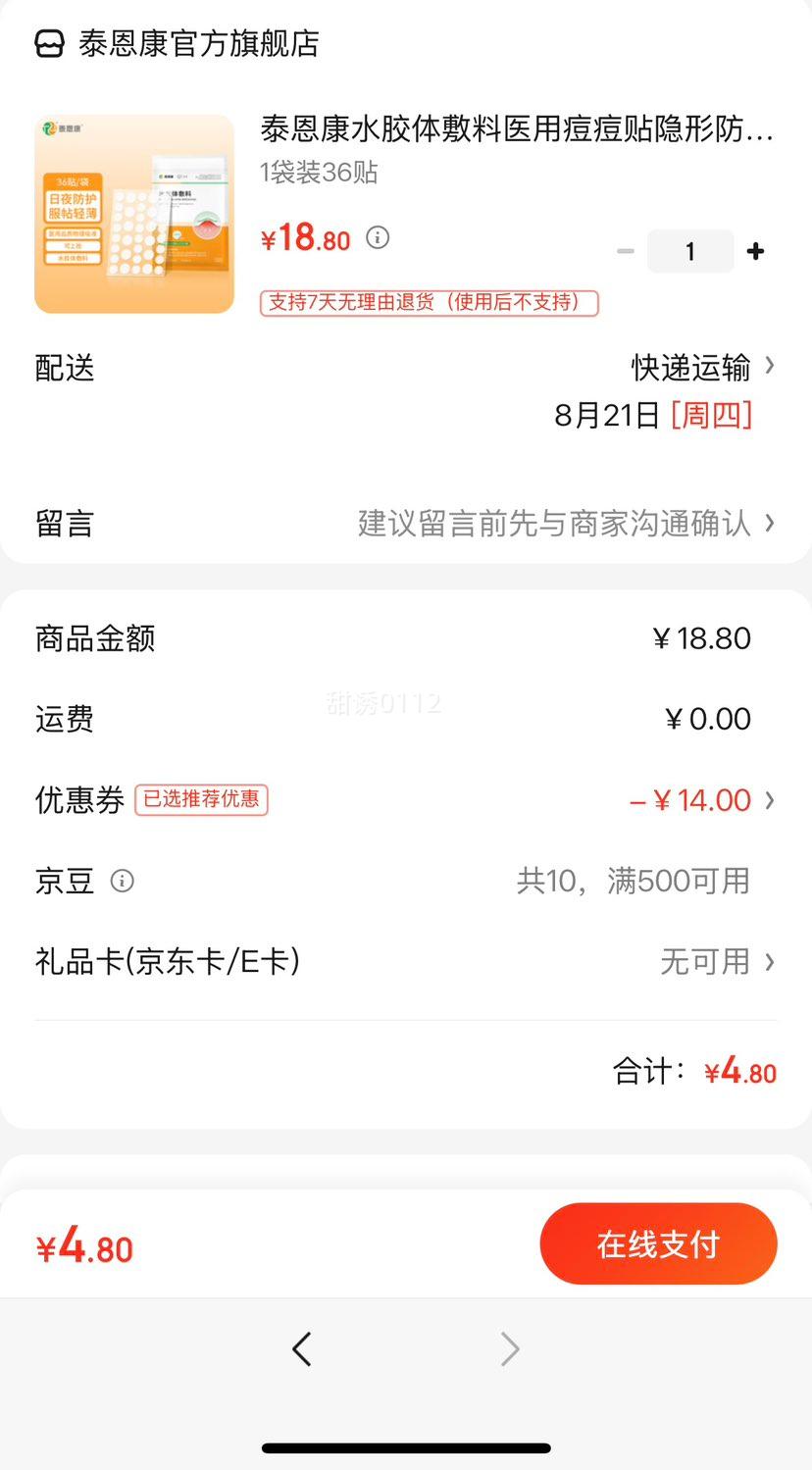The width and height of the screenshot is (812, 1470).
Task: Open the 泰恩康水胶体敷料 product thumbnail
Action: tap(134, 214)
